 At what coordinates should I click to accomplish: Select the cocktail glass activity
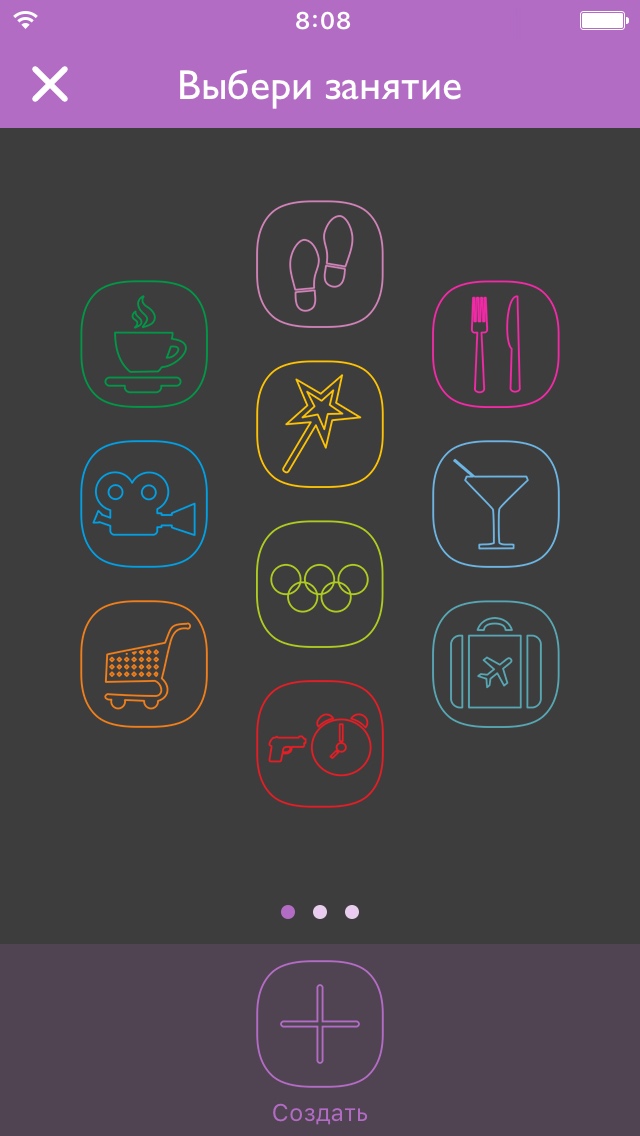pos(496,504)
